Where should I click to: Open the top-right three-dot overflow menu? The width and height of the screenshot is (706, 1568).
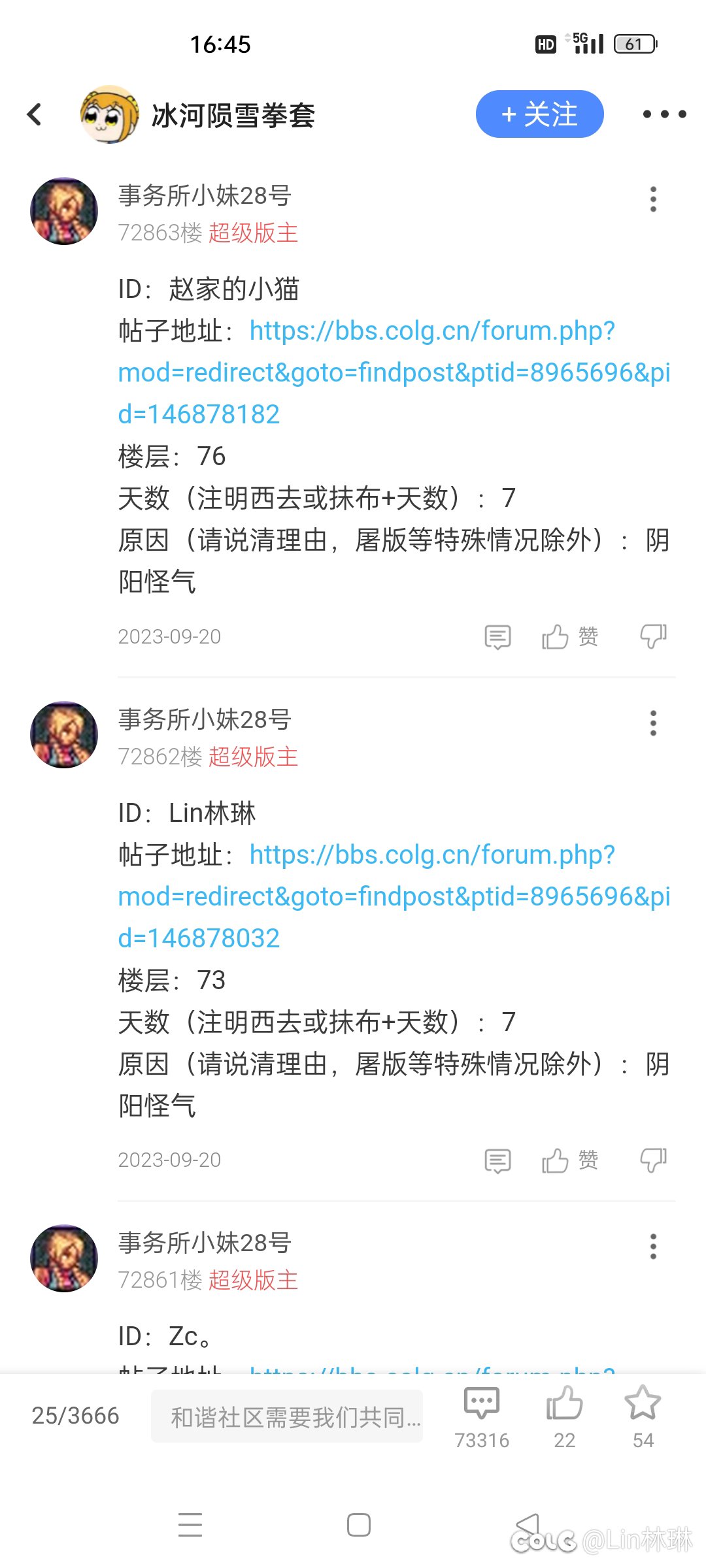(664, 114)
